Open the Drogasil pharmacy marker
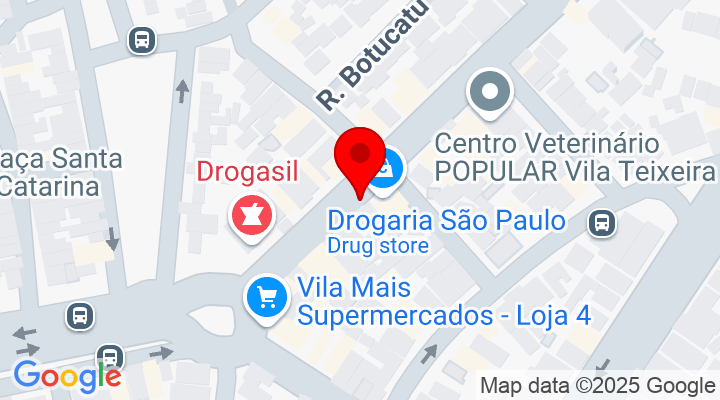The image size is (720, 400). click(248, 214)
